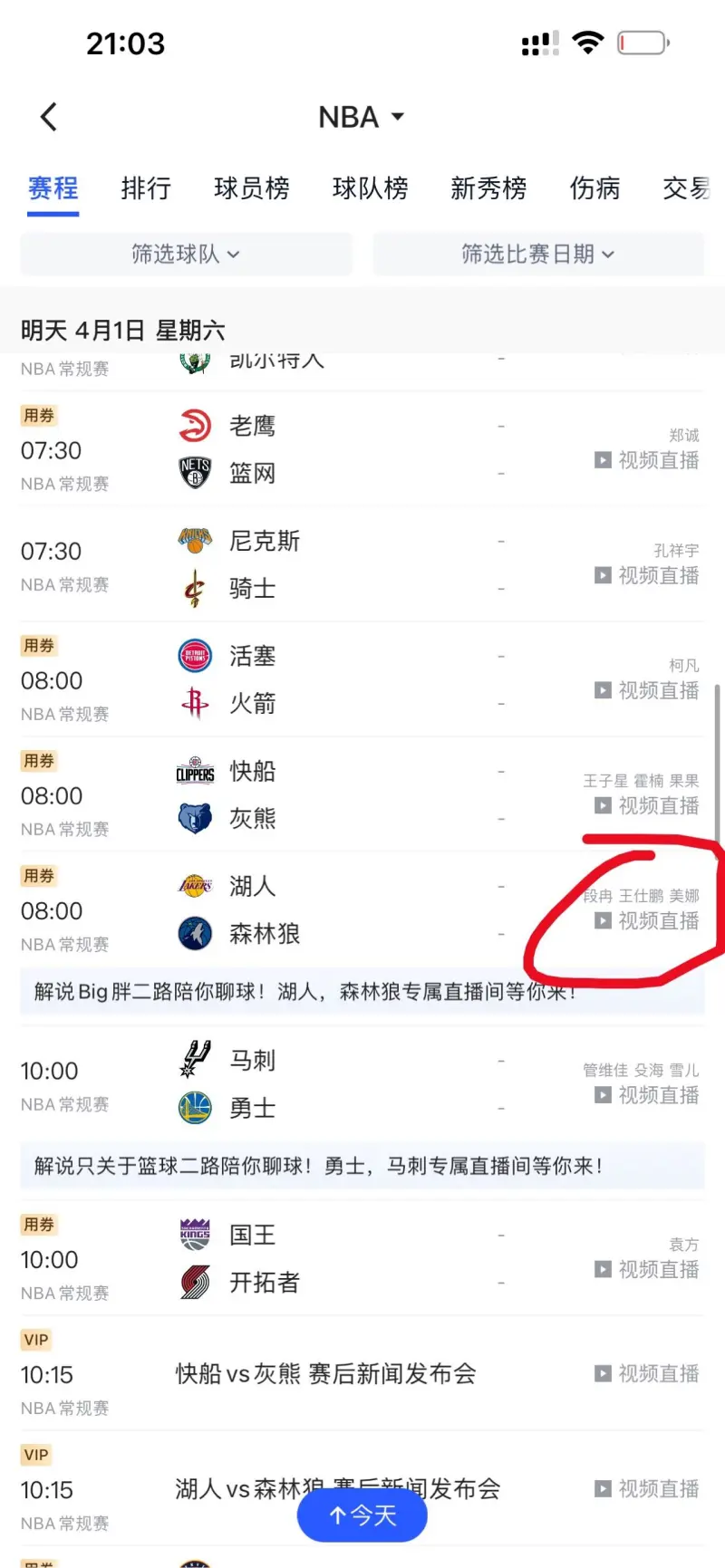Open the 球队榜 tab
This screenshot has height=1568, width=725.
pyautogui.click(x=370, y=188)
